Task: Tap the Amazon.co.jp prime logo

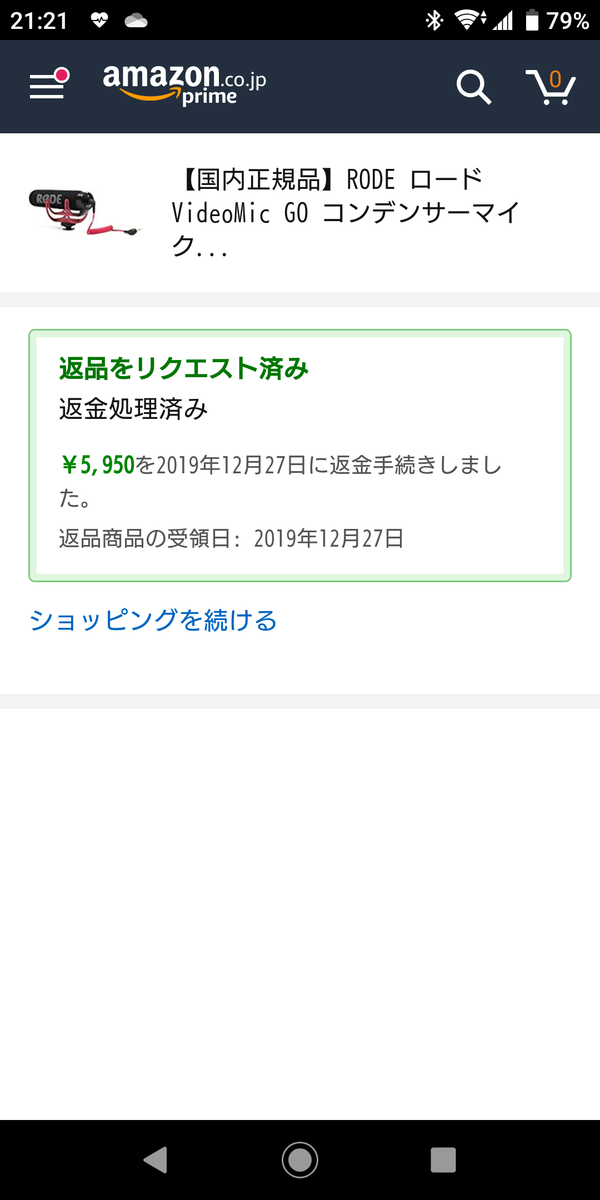Action: coord(185,84)
